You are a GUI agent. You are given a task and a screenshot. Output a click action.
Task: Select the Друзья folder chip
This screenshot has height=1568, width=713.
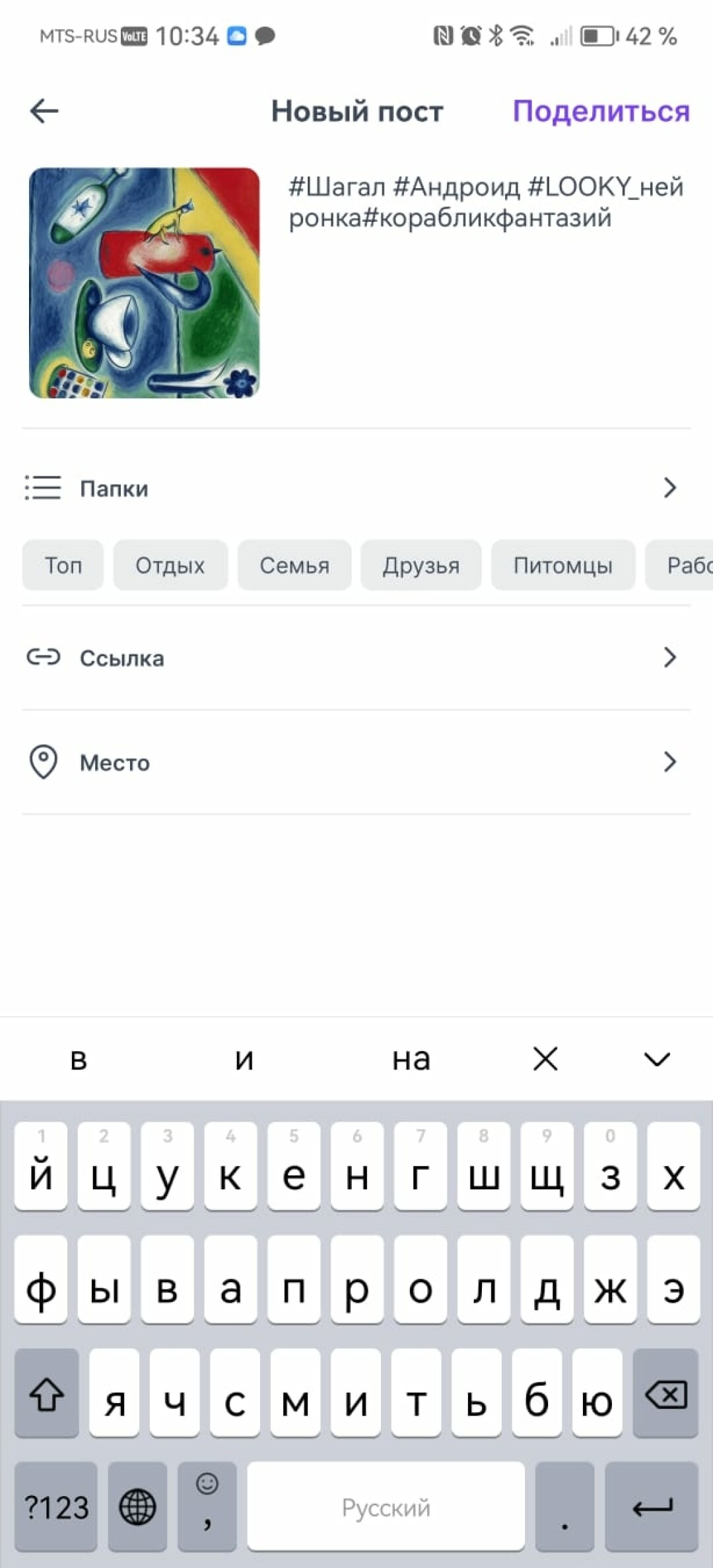[x=421, y=565]
